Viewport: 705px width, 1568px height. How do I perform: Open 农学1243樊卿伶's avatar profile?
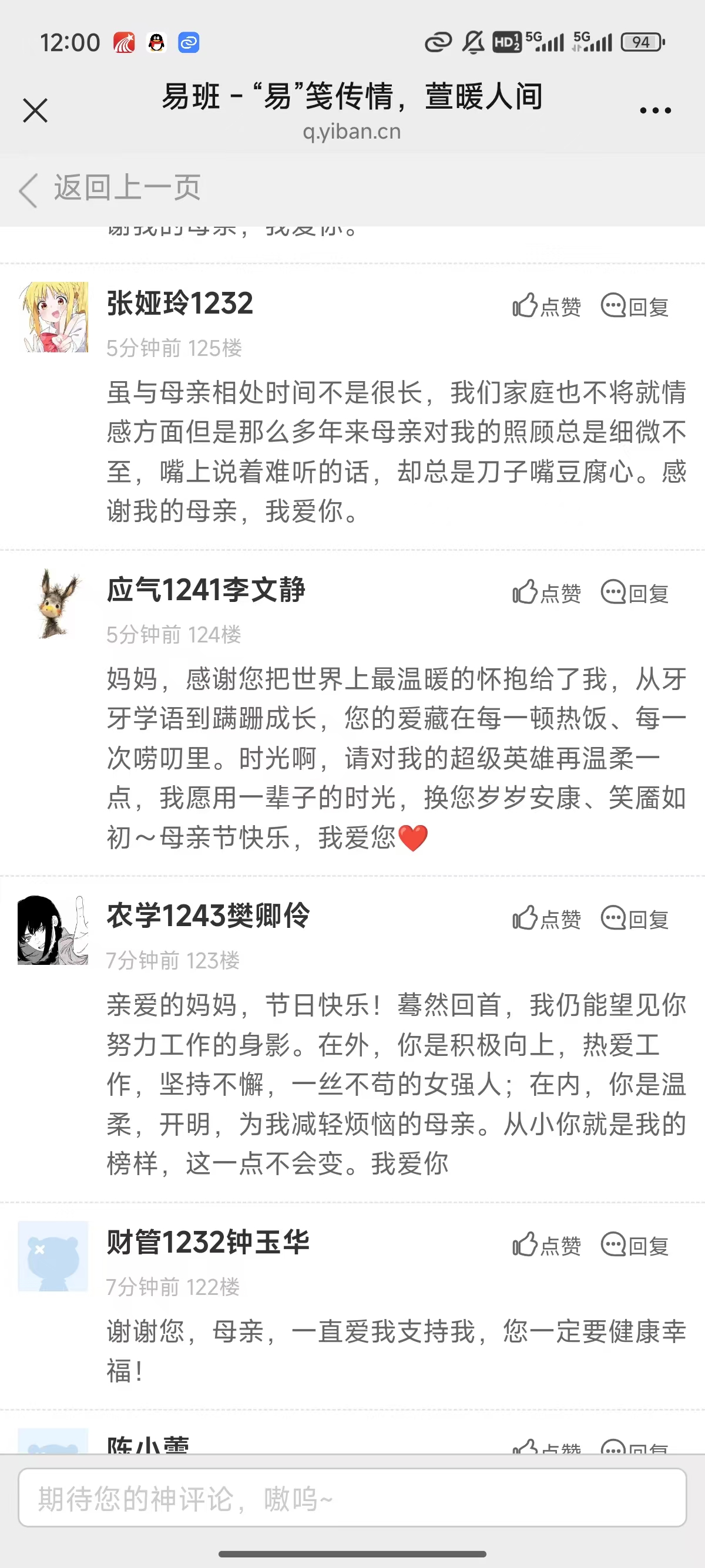[53, 930]
